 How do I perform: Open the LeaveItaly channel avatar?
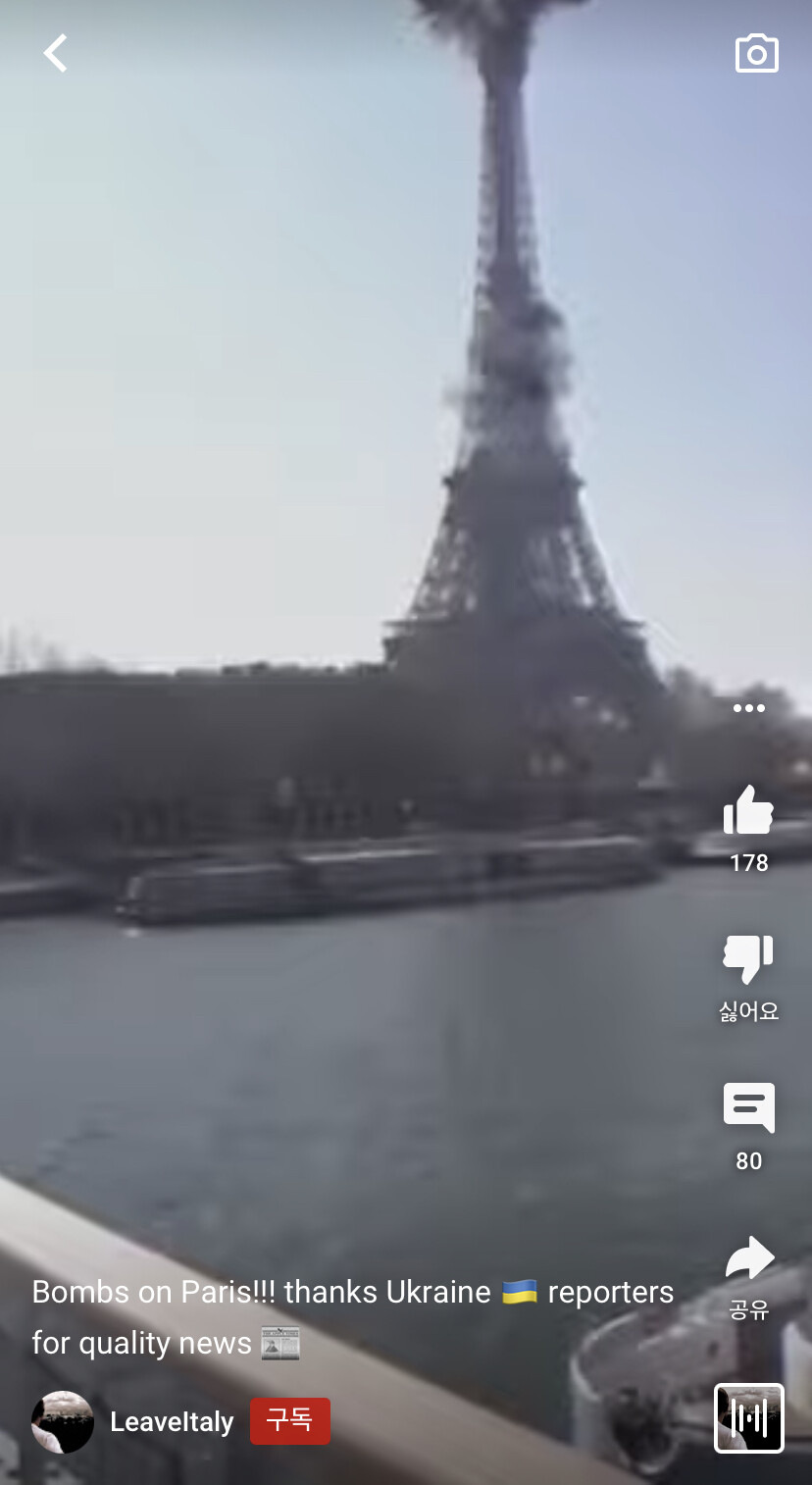63,1421
